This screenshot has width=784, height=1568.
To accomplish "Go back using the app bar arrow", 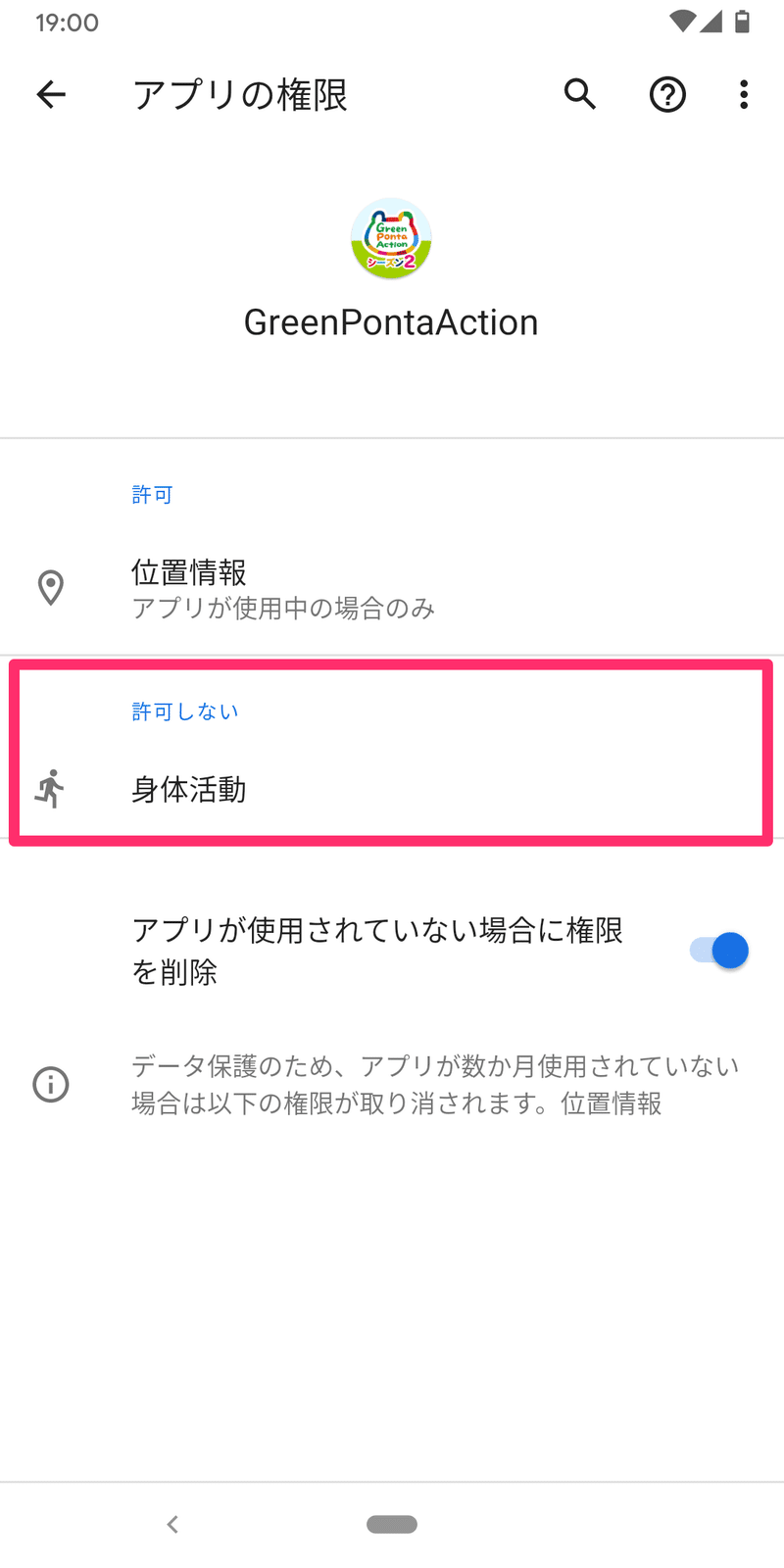I will [x=51, y=94].
